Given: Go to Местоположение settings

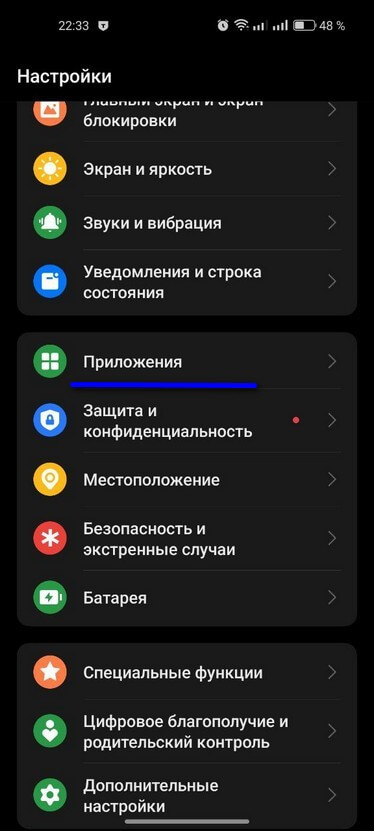Looking at the screenshot, I should [x=187, y=480].
